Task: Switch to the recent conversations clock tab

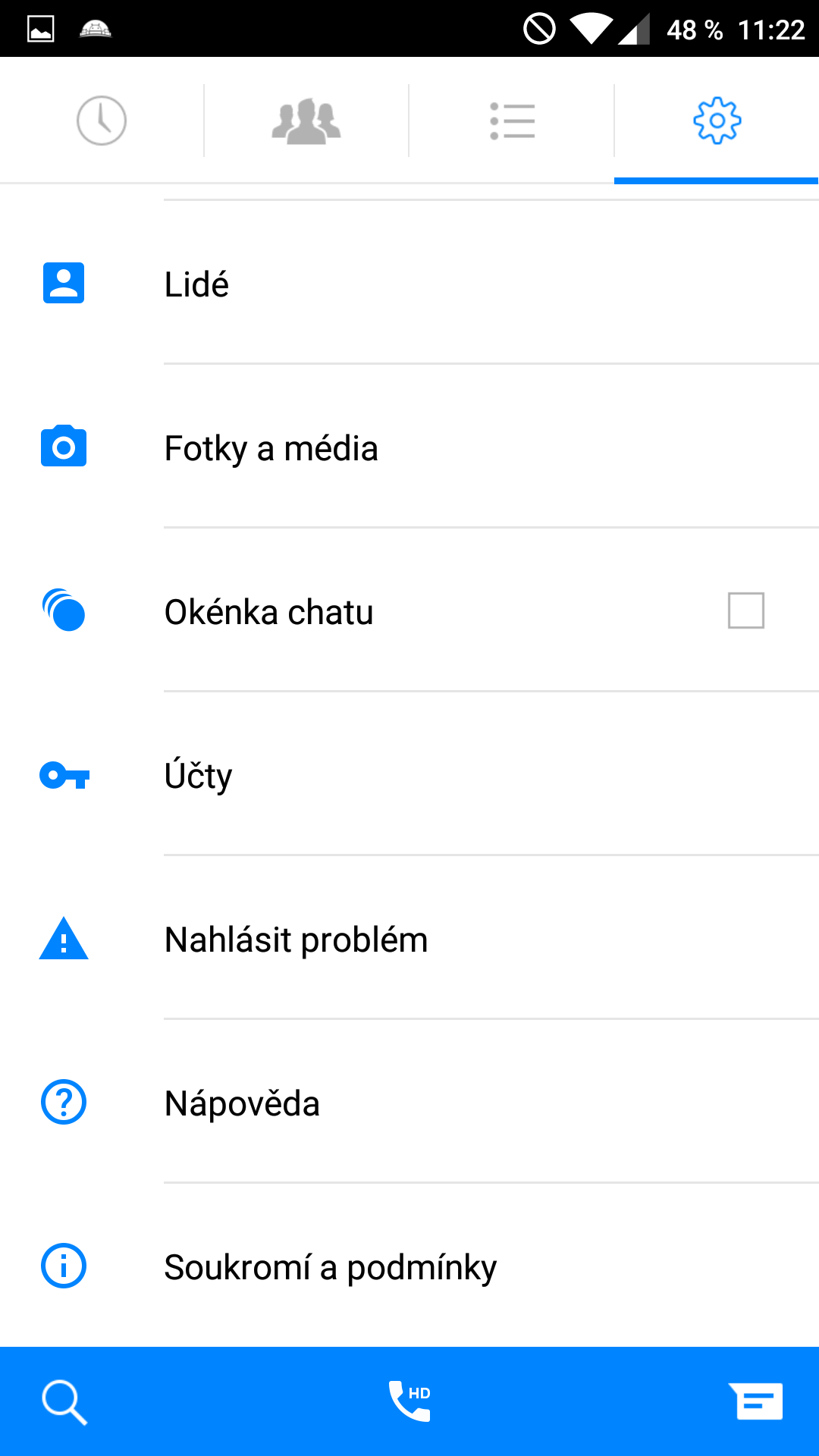Action: (102, 121)
